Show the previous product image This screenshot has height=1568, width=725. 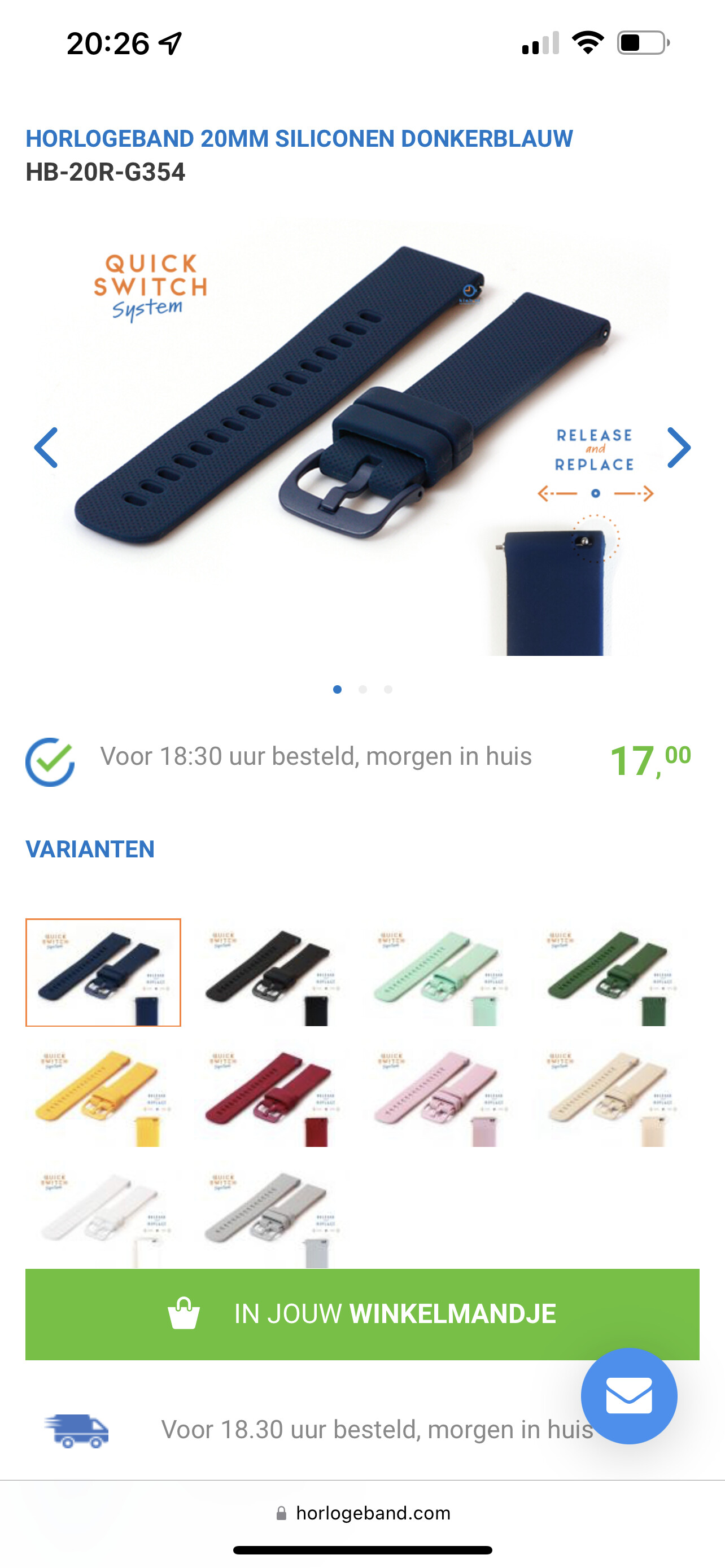(x=46, y=448)
